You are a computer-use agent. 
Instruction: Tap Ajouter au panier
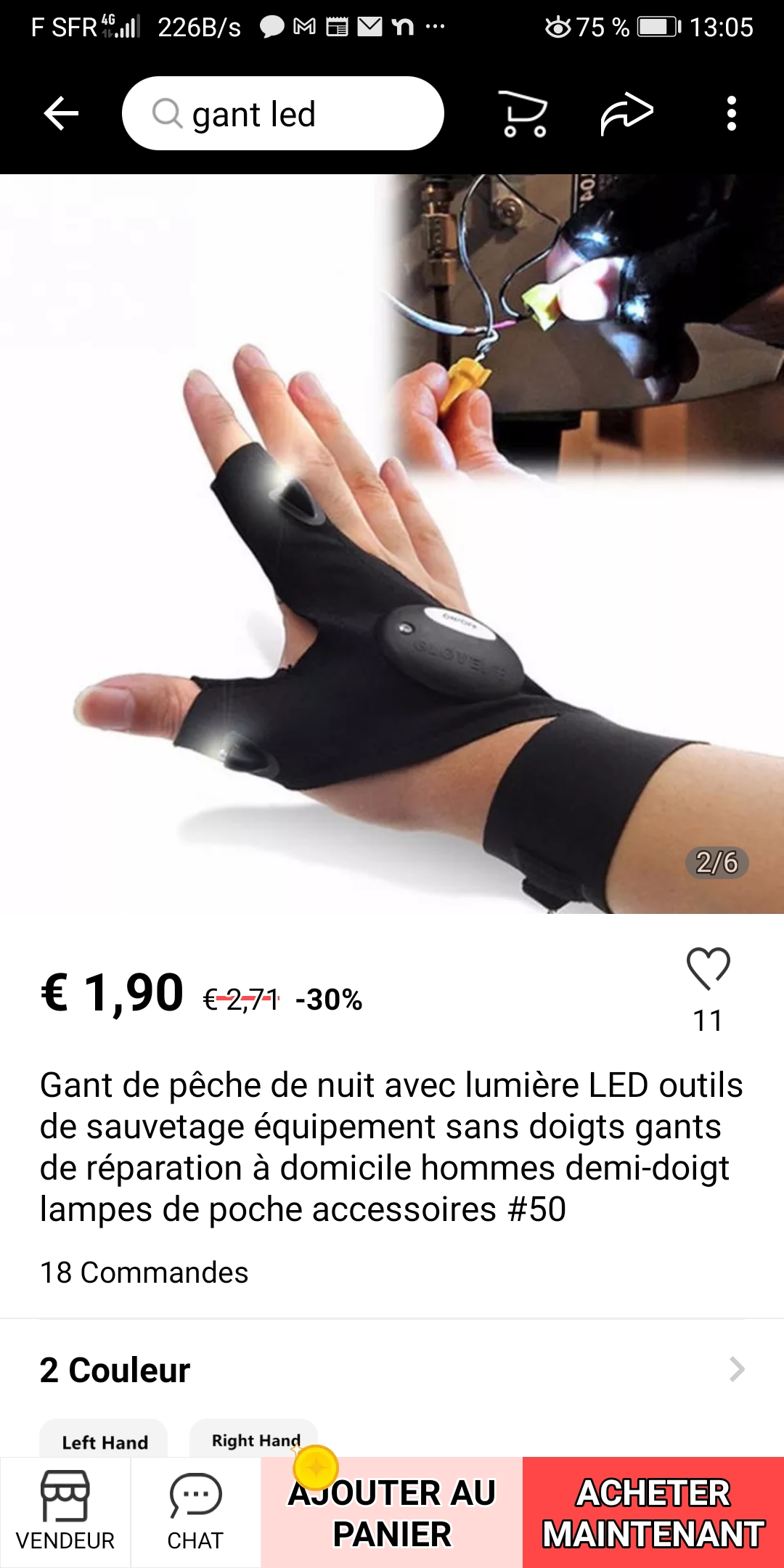(x=392, y=1513)
